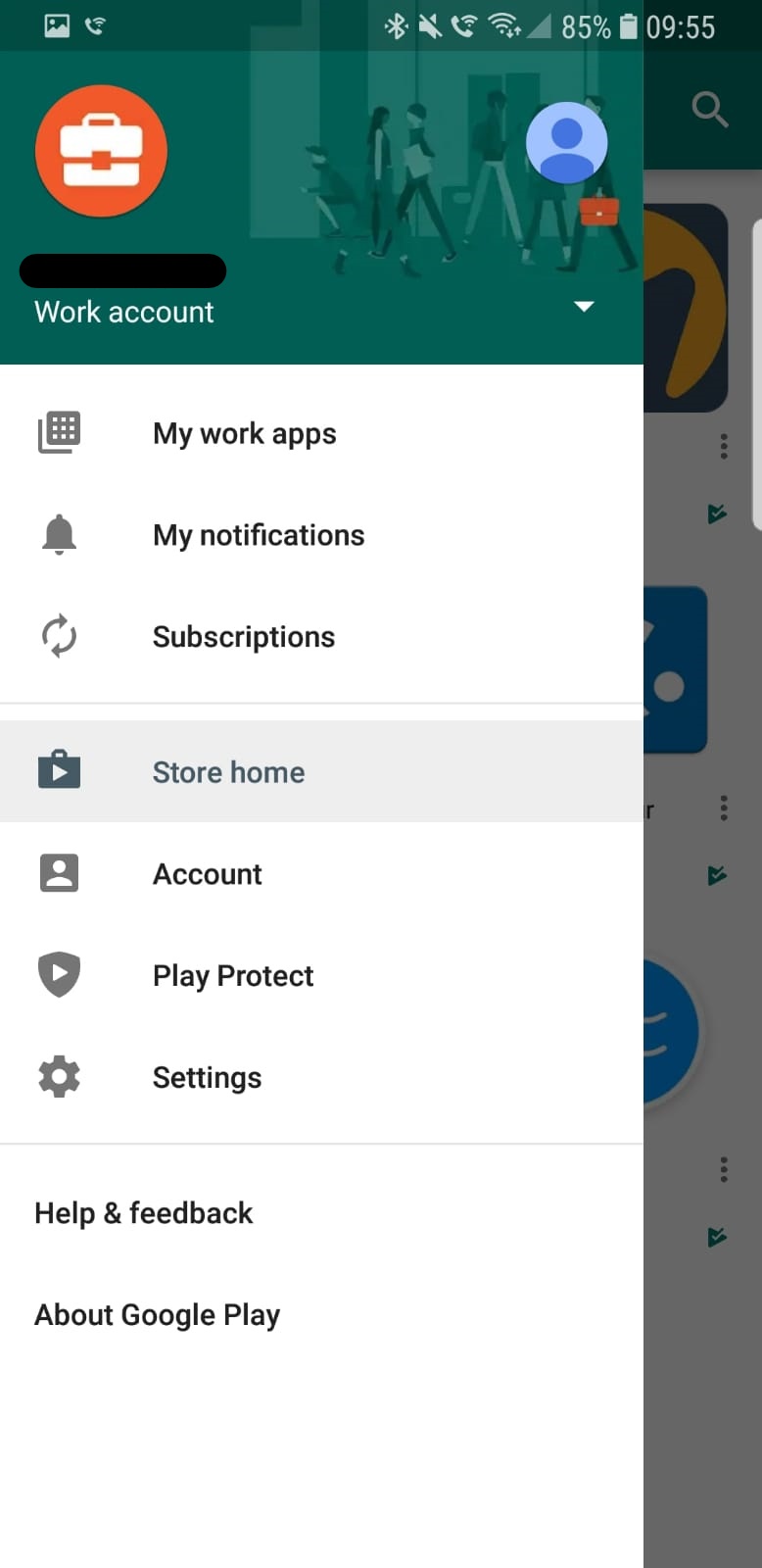Click the green installed checkmark near the top app

click(716, 514)
